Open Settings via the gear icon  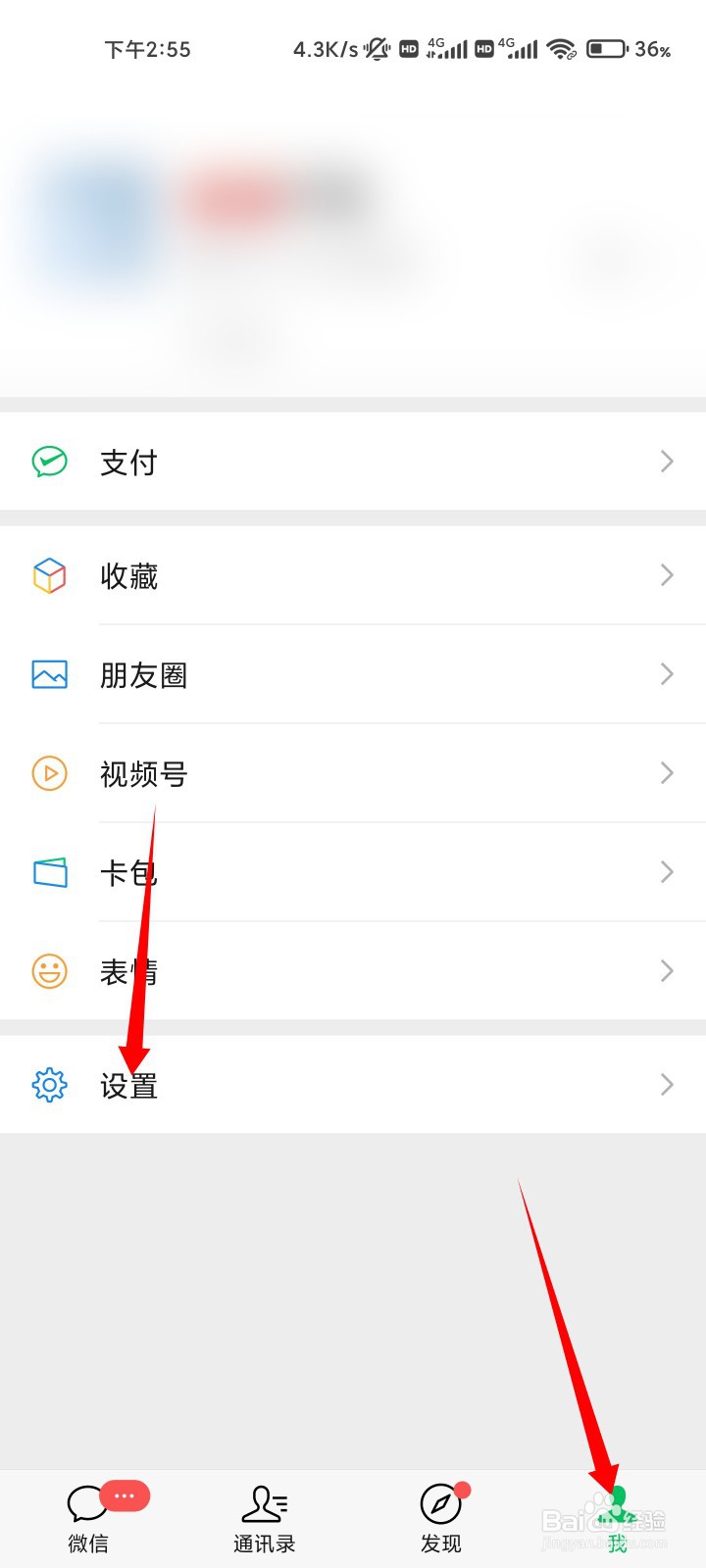click(48, 1085)
